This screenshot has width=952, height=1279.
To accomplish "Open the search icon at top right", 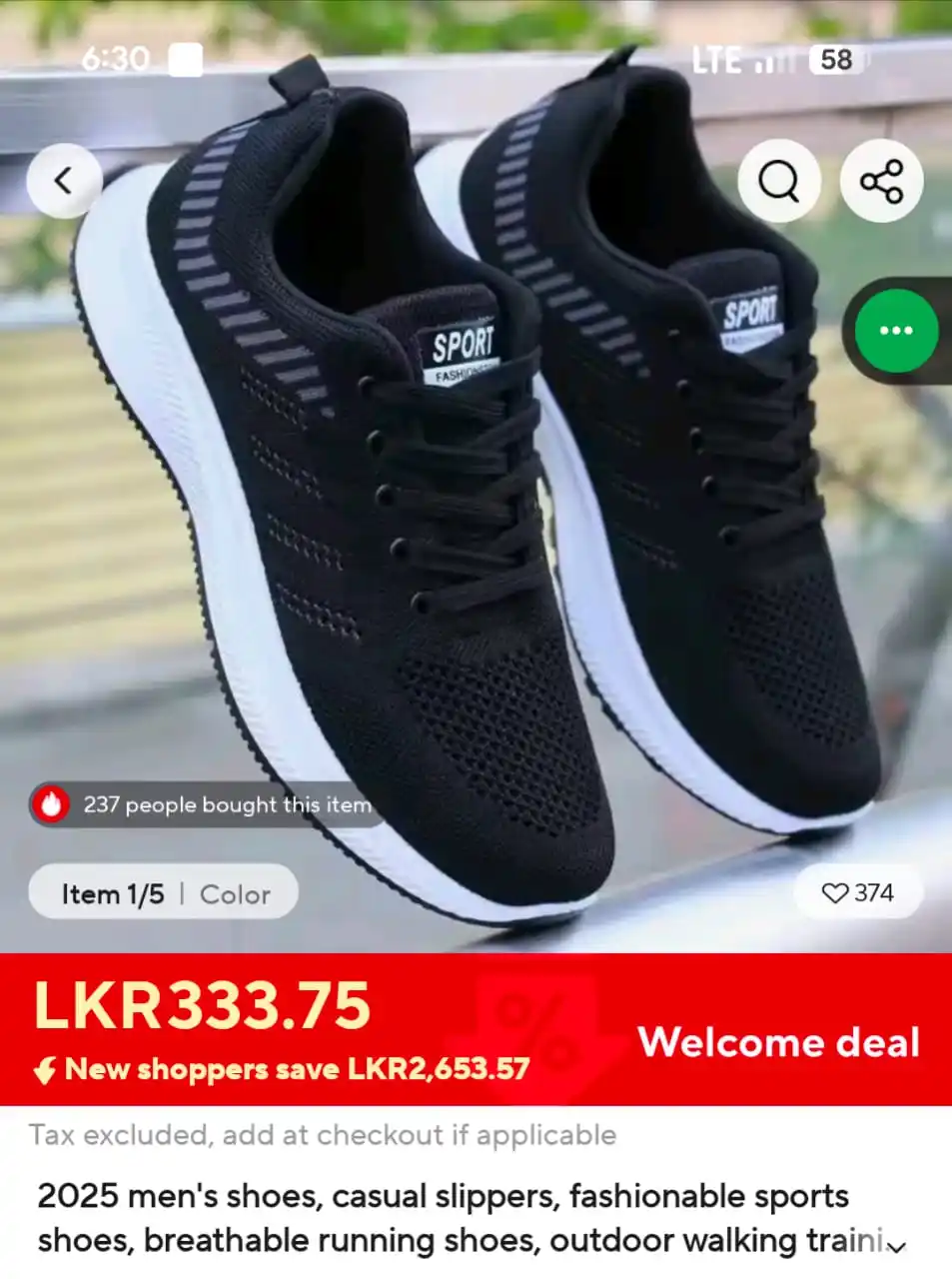I will pyautogui.click(x=780, y=181).
